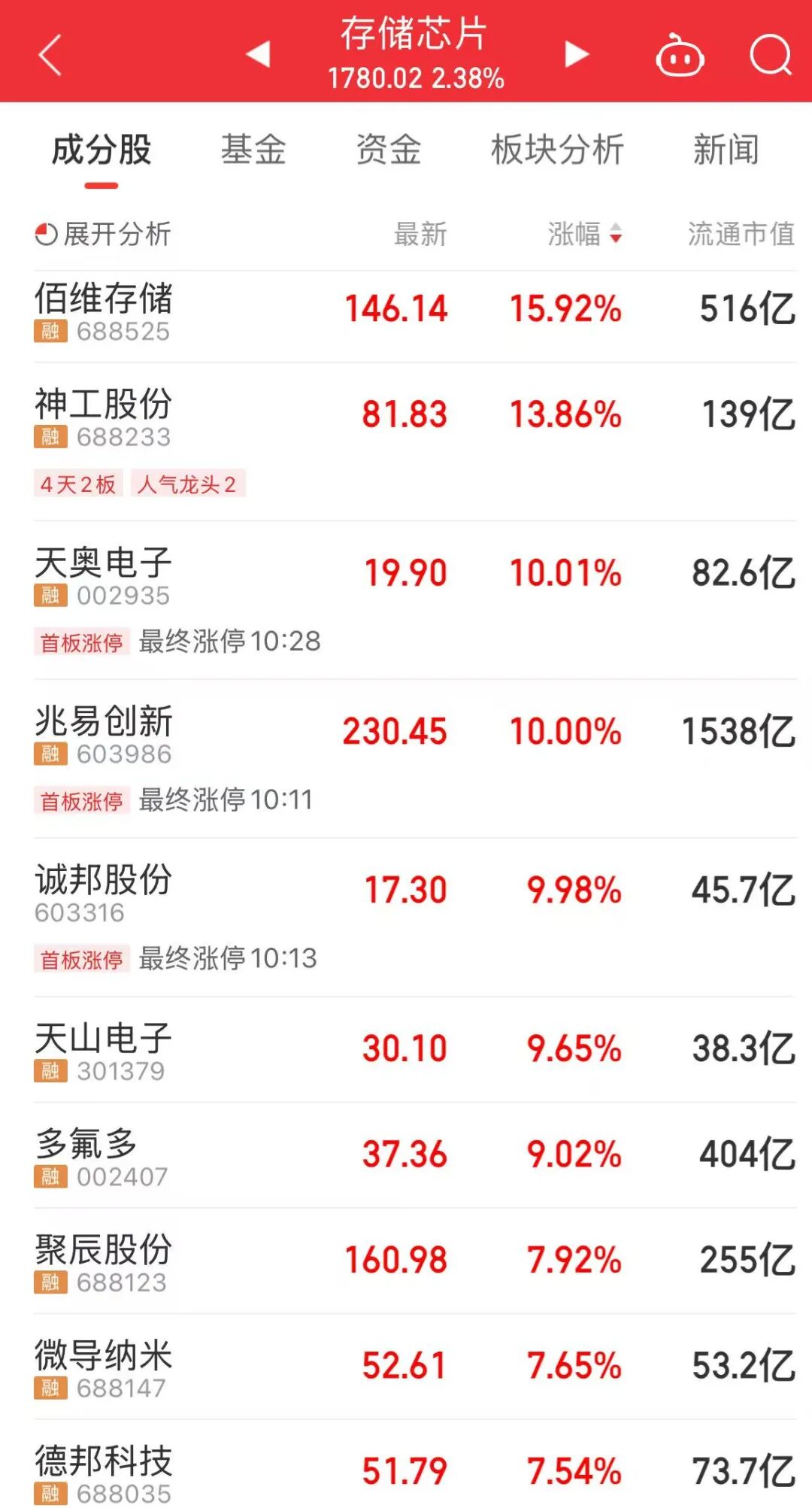812x1508 pixels.
Task: Sort the list by 流通市值
Action: coord(741,234)
